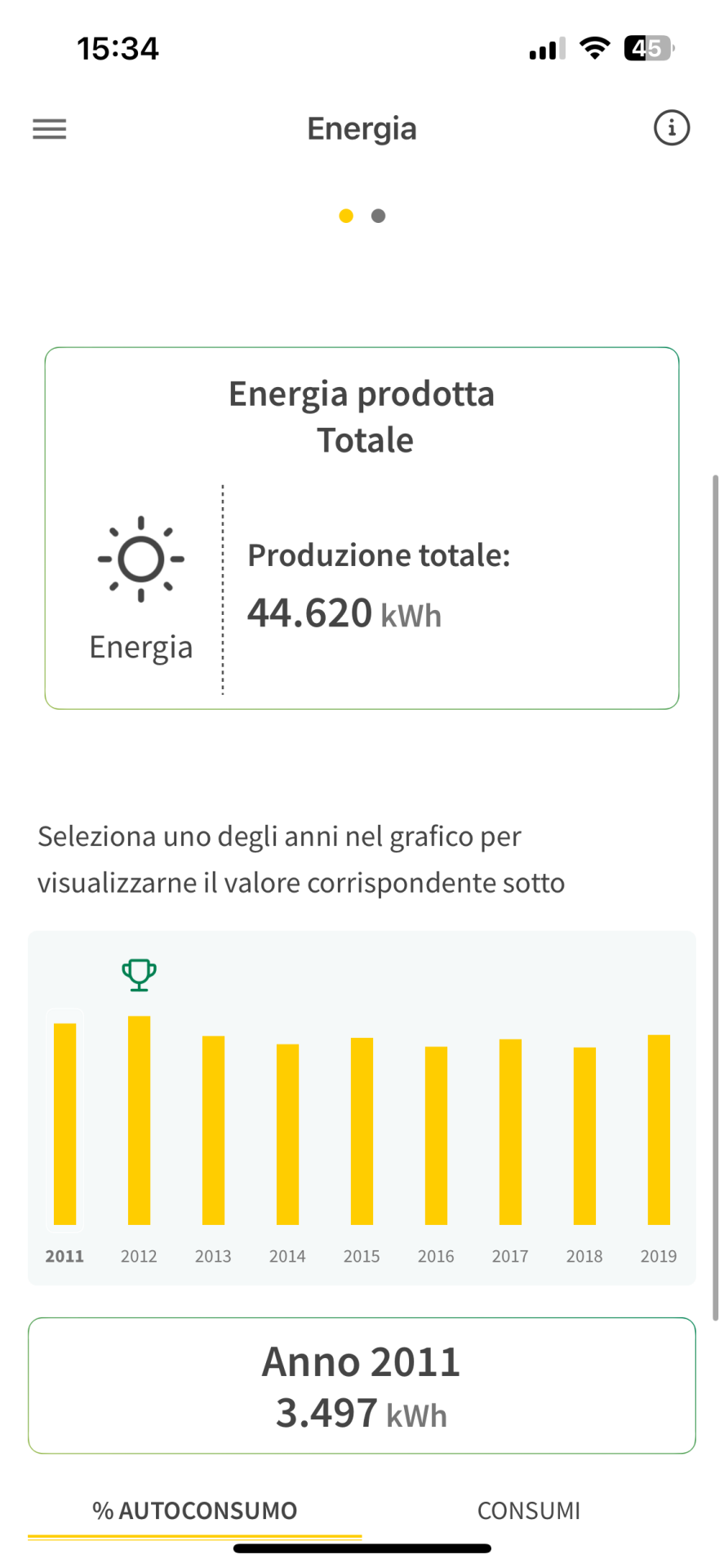Select the 2011 bar in the chart
724x1568 pixels.
[64, 1124]
